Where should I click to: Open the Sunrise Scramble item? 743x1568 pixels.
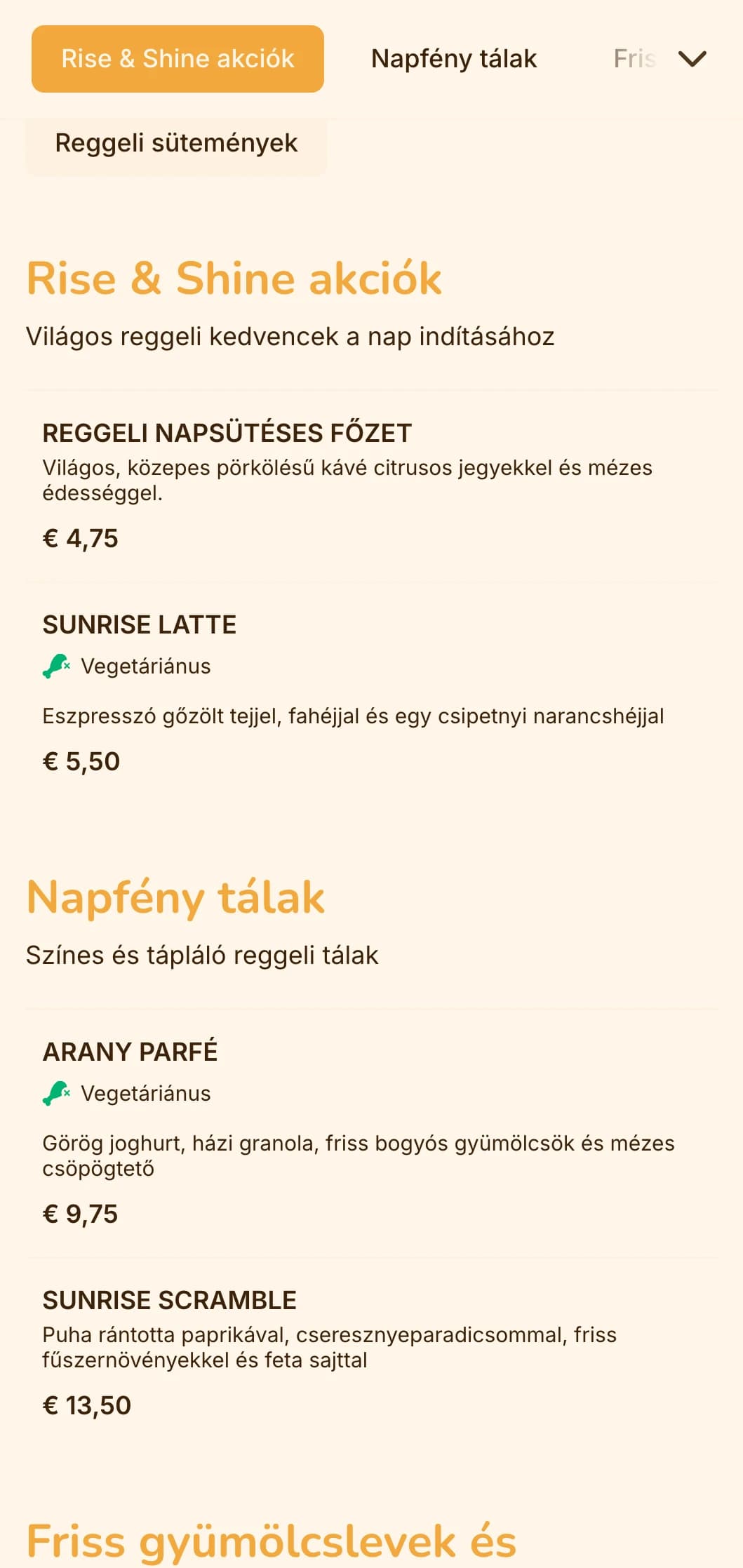click(x=372, y=1353)
